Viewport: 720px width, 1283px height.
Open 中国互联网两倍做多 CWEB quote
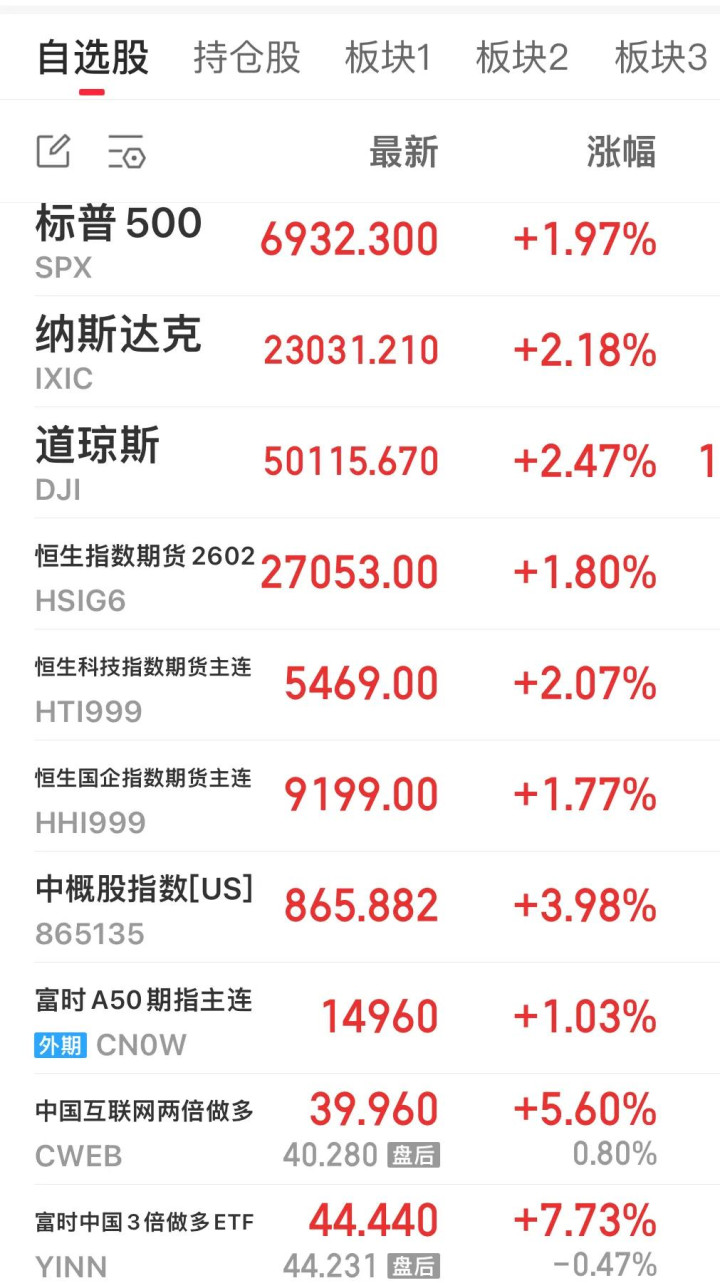click(144, 1128)
